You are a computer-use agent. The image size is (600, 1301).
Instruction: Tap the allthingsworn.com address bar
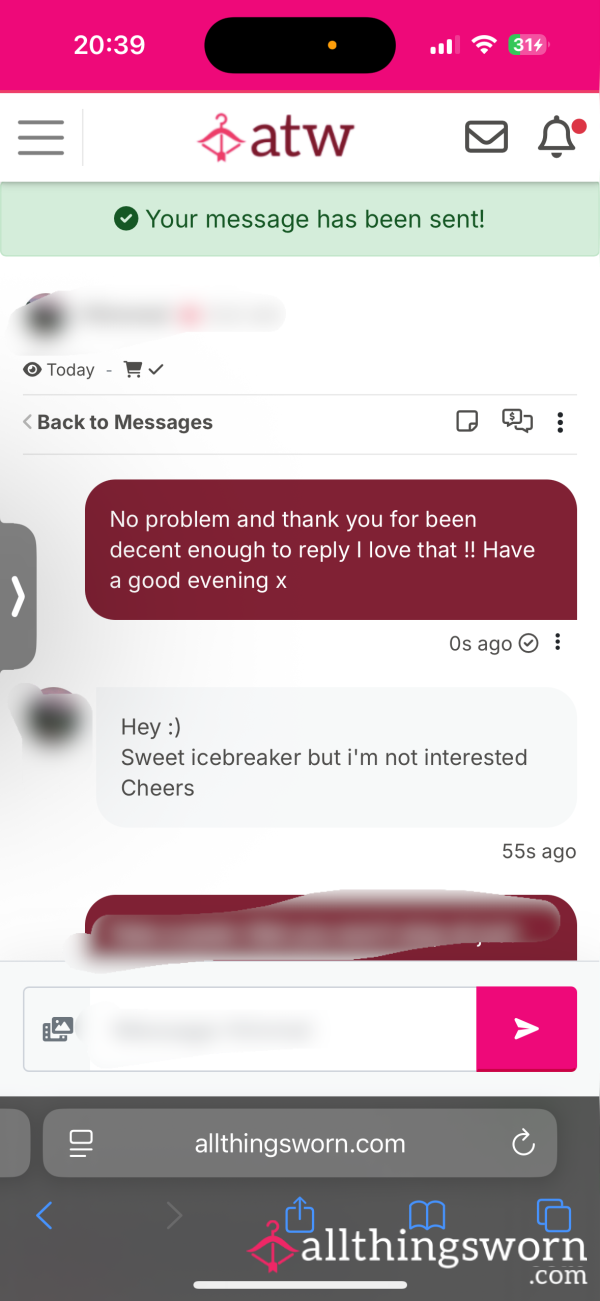pos(300,1143)
